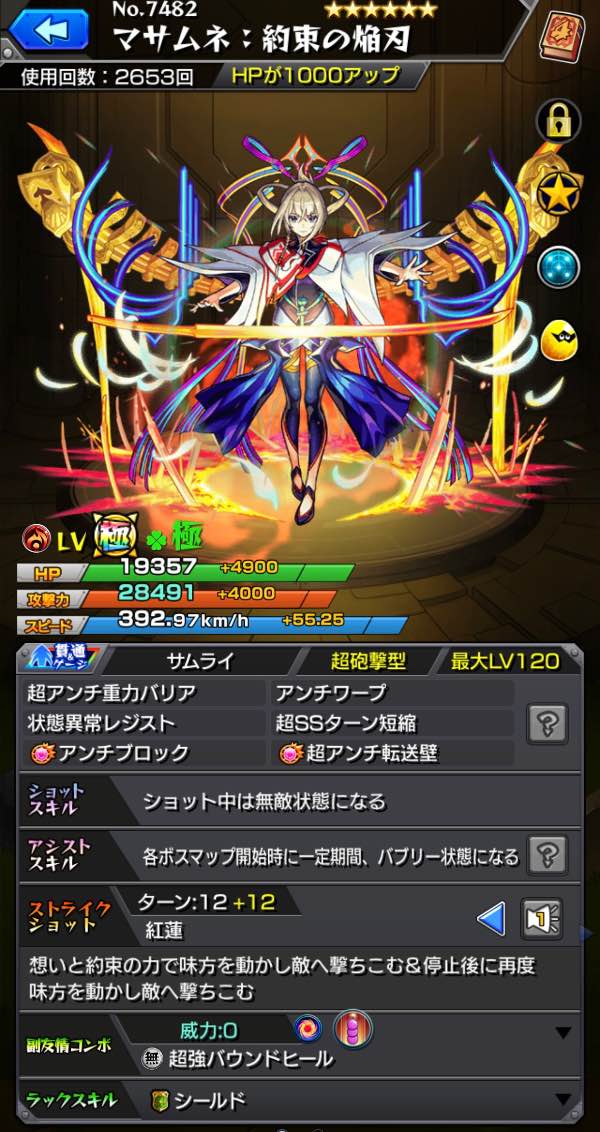Expand the friendship combo details
Screen dimensions: 600x1132
[563, 1033]
